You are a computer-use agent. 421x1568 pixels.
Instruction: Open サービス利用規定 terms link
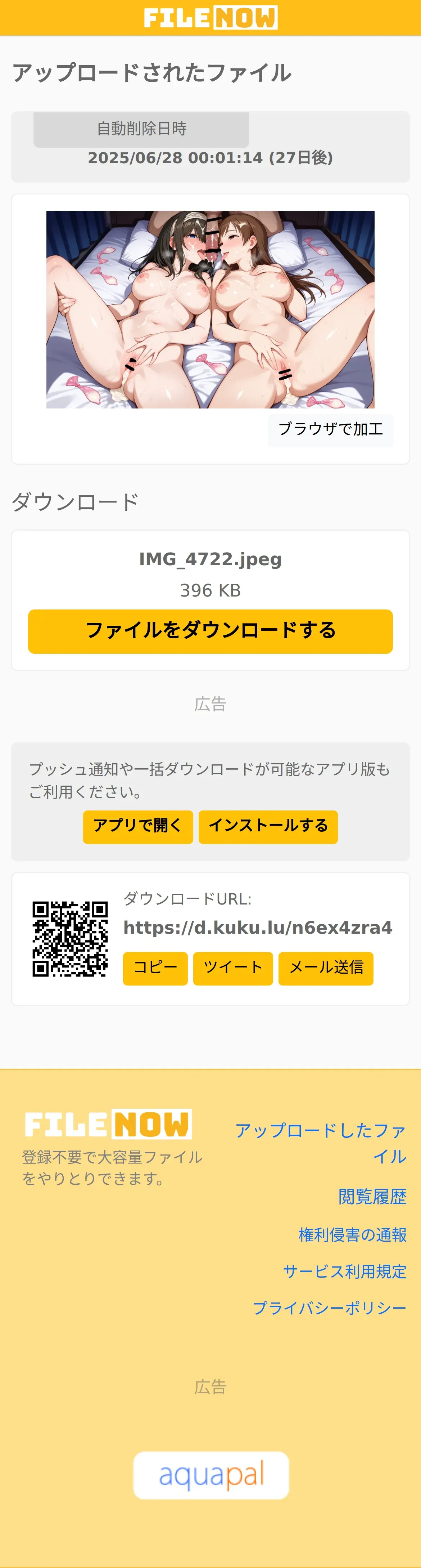coord(344,1272)
